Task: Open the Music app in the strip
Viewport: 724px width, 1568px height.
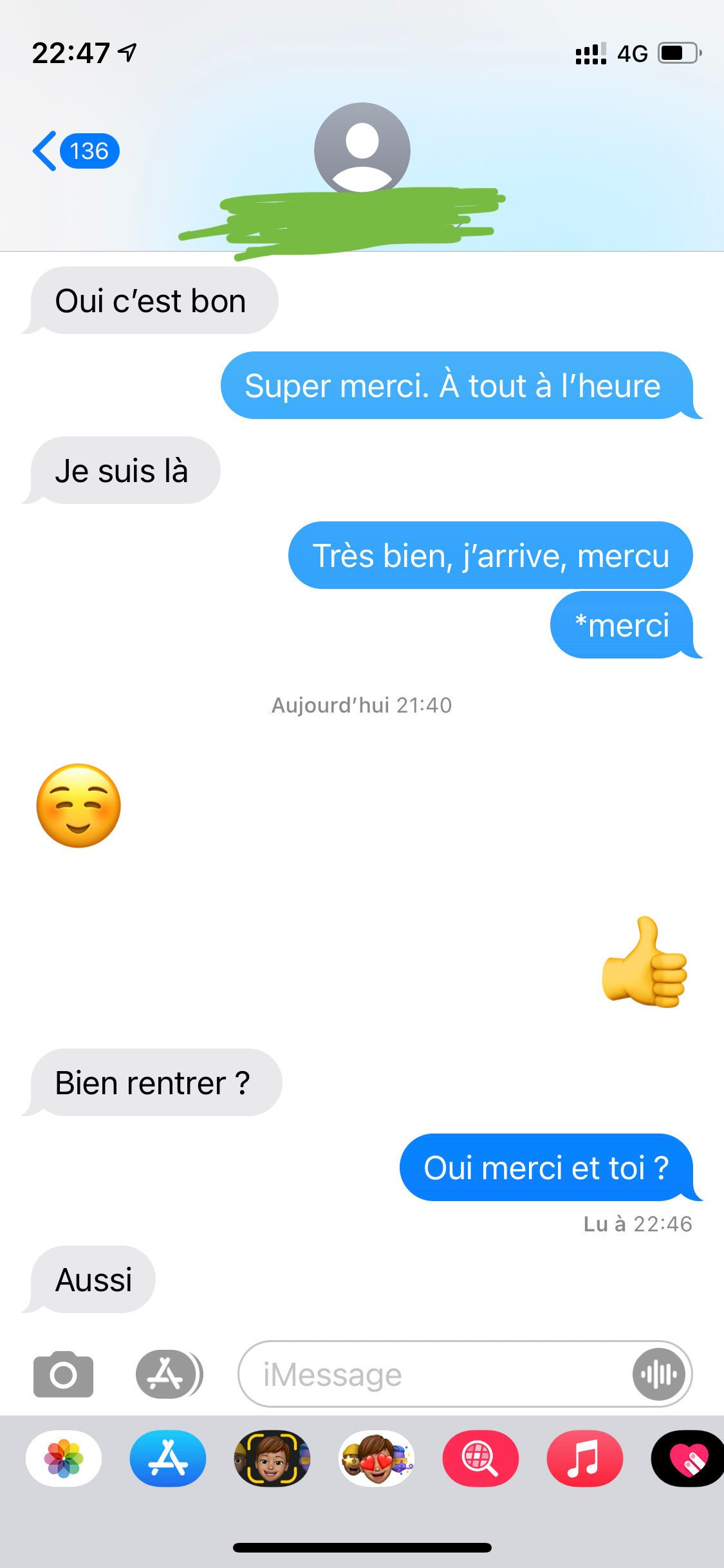Action: pos(584,1458)
